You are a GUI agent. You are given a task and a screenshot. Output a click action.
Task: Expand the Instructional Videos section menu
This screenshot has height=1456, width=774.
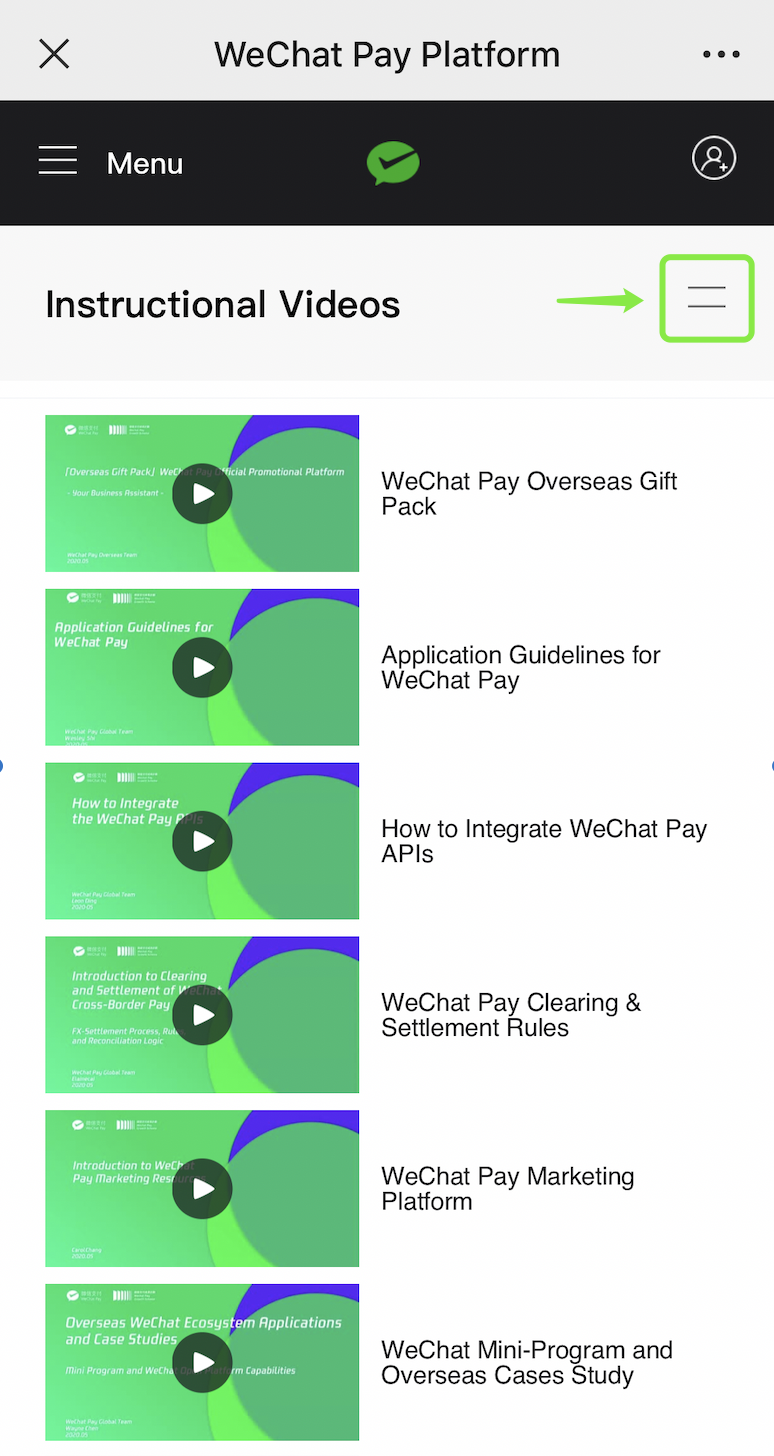707,298
